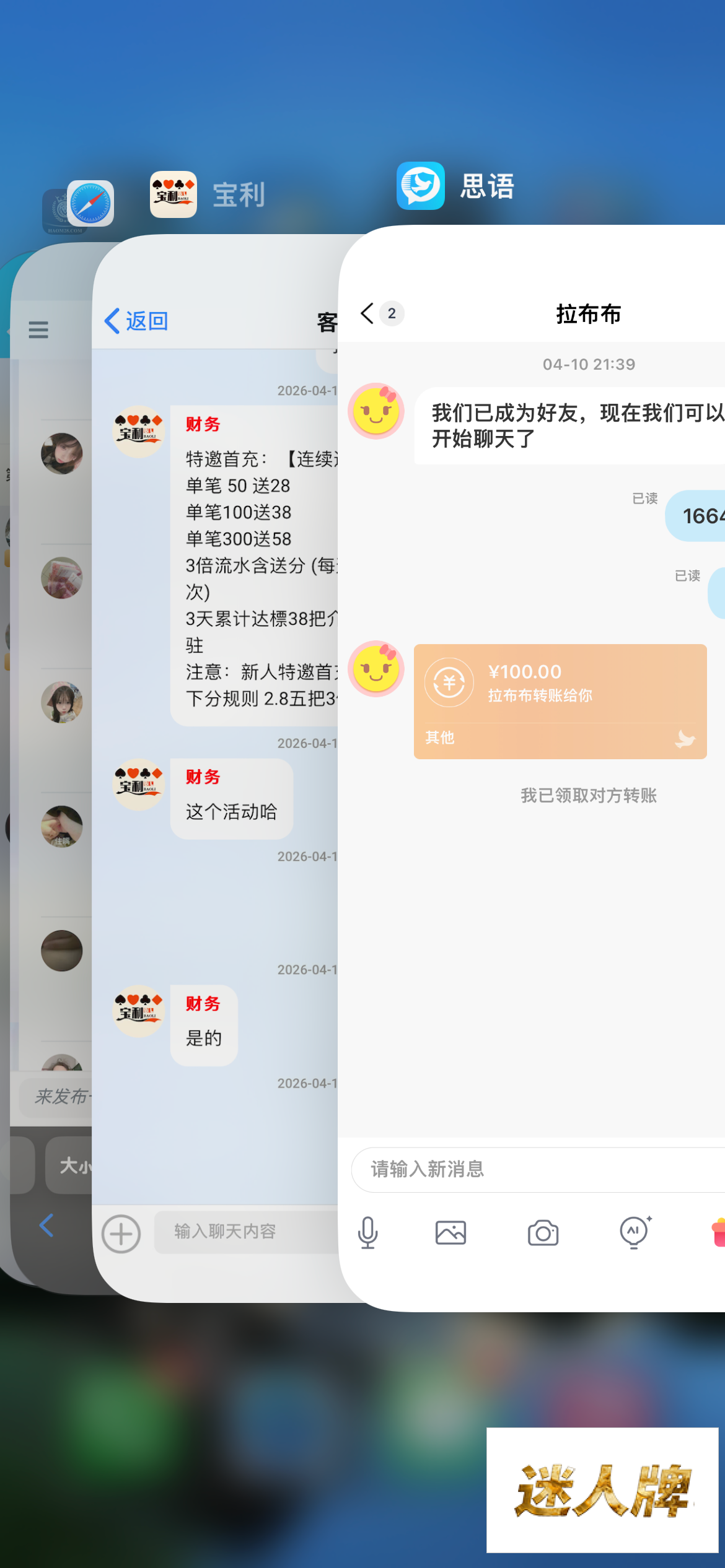Start voice input with the microphone
Image resolution: width=725 pixels, height=1568 pixels.
367,1232
